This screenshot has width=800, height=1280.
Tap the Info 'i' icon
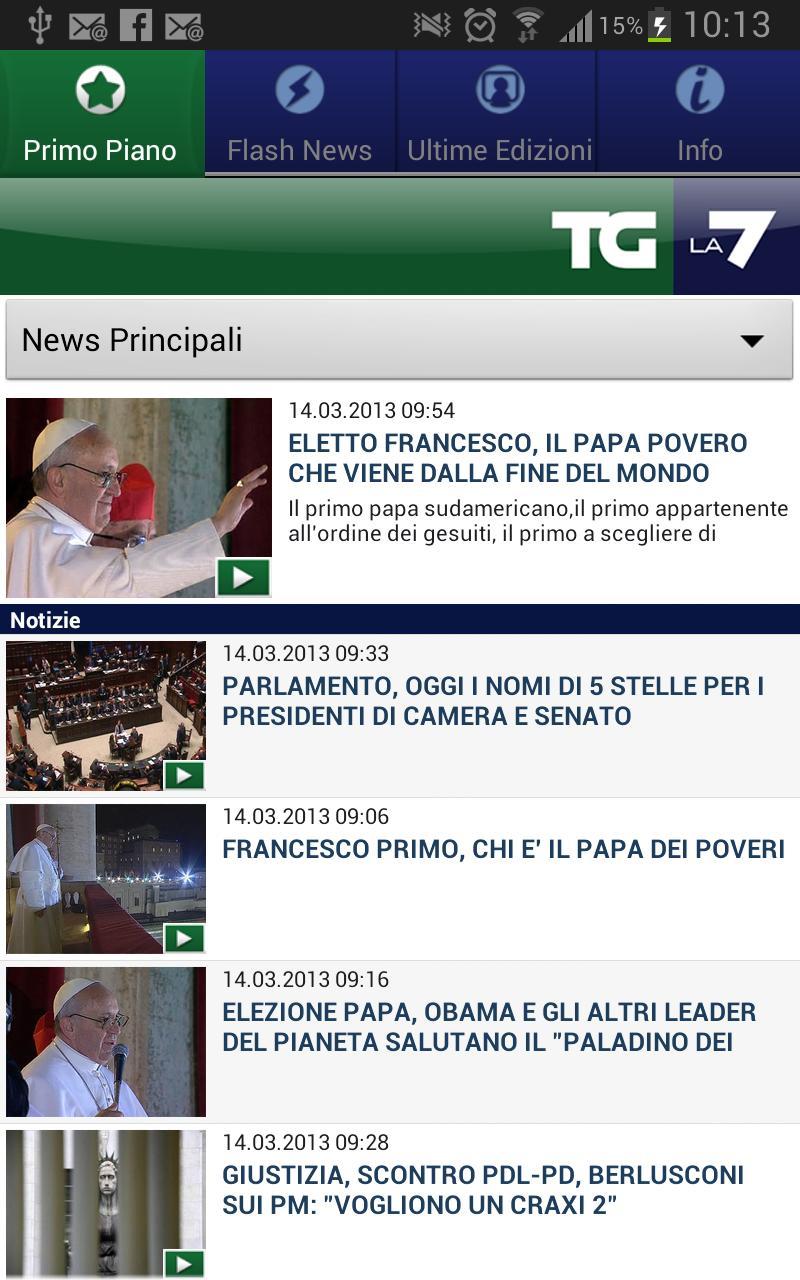699,88
